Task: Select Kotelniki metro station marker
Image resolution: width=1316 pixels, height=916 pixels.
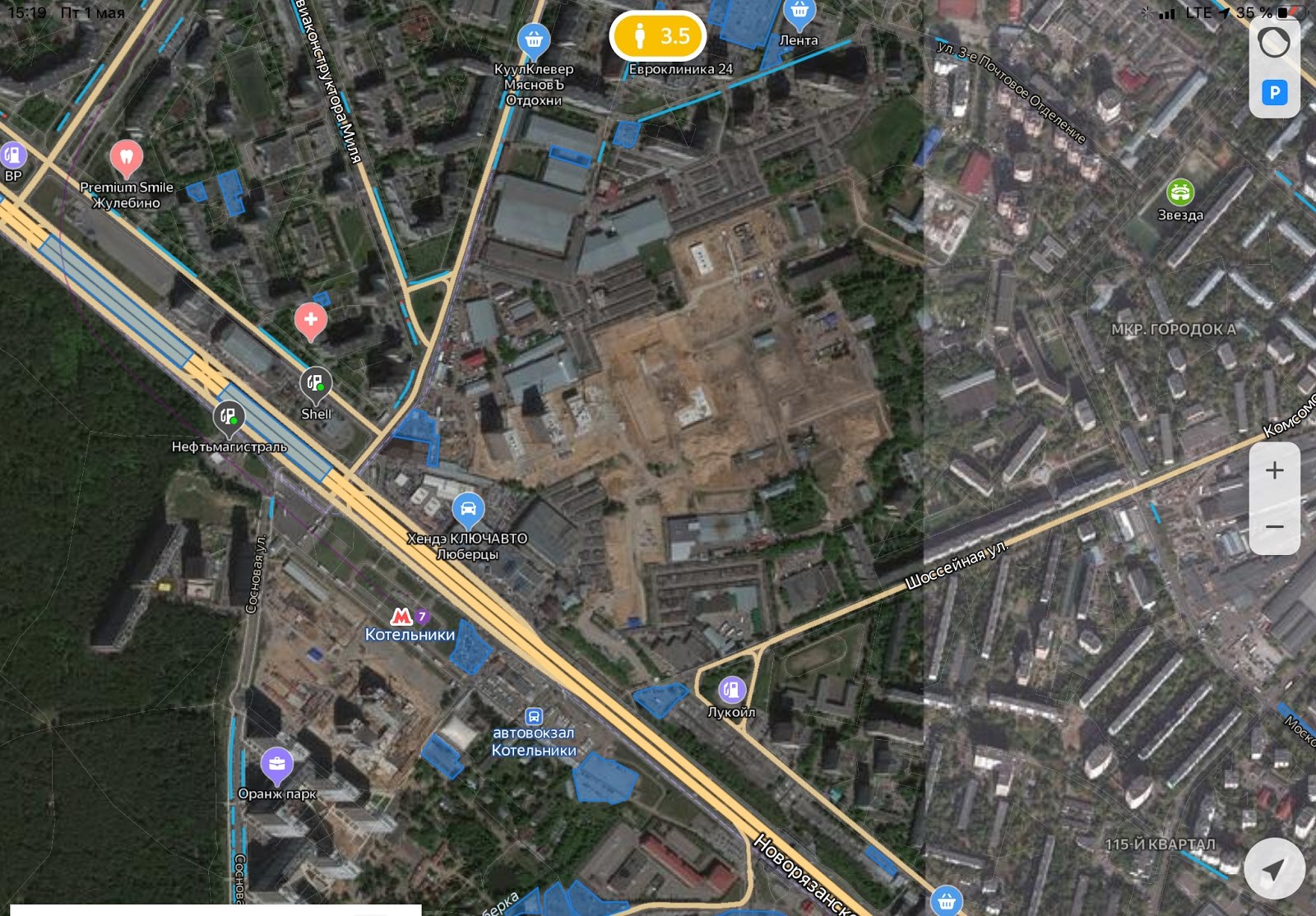Action: 401,617
